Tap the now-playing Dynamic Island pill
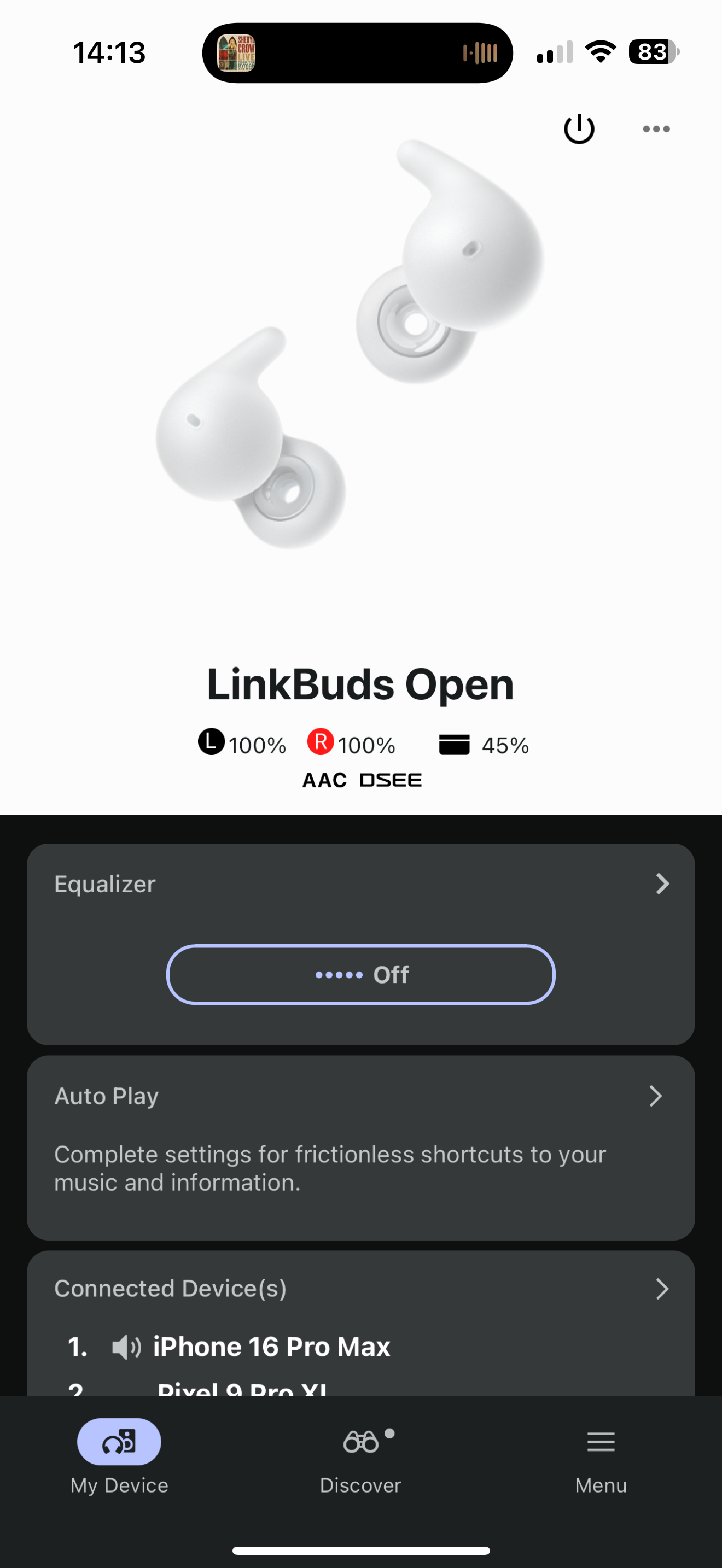This screenshot has height=1568, width=722. pyautogui.click(x=357, y=53)
